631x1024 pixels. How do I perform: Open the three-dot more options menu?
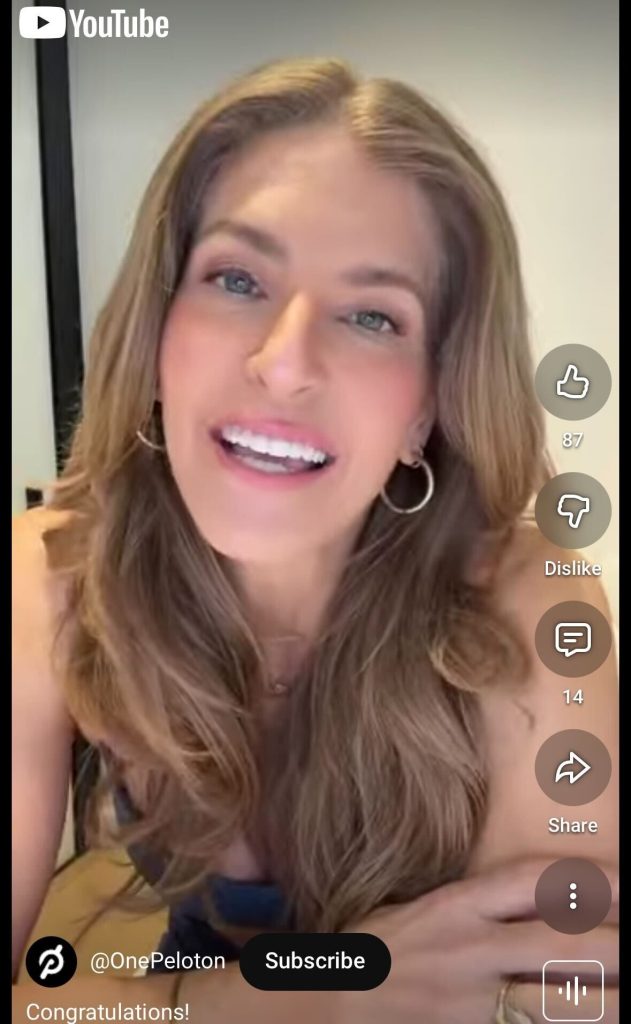coord(572,896)
